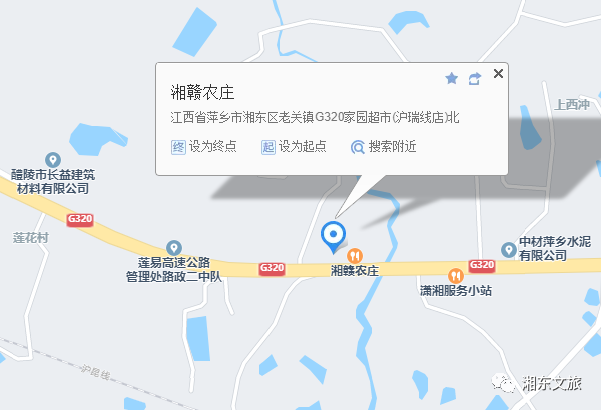Tap the blue location marker pin
Image resolution: width=601 pixels, height=410 pixels.
click(333, 236)
